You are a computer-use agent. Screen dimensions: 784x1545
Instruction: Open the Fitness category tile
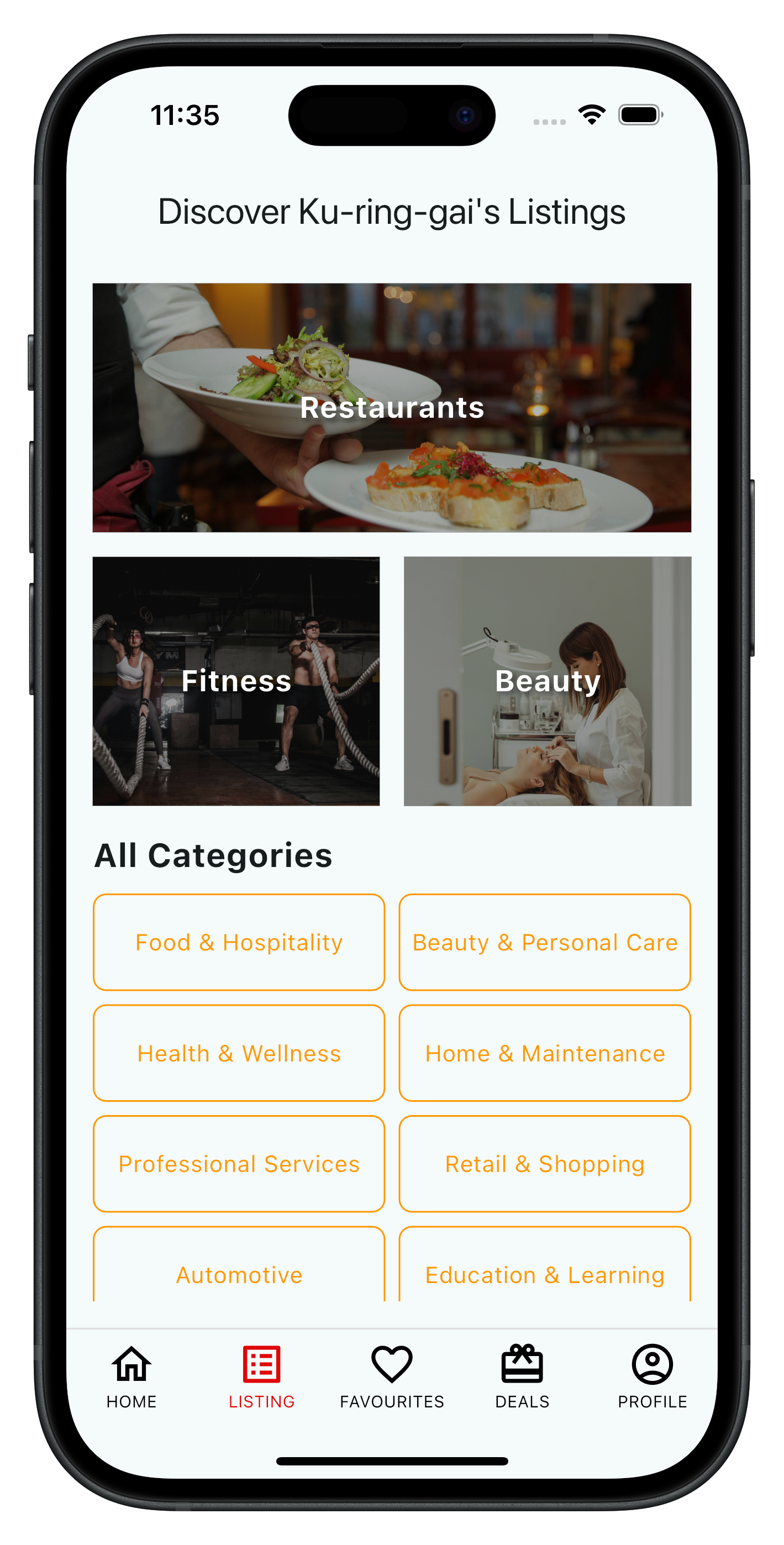236,681
